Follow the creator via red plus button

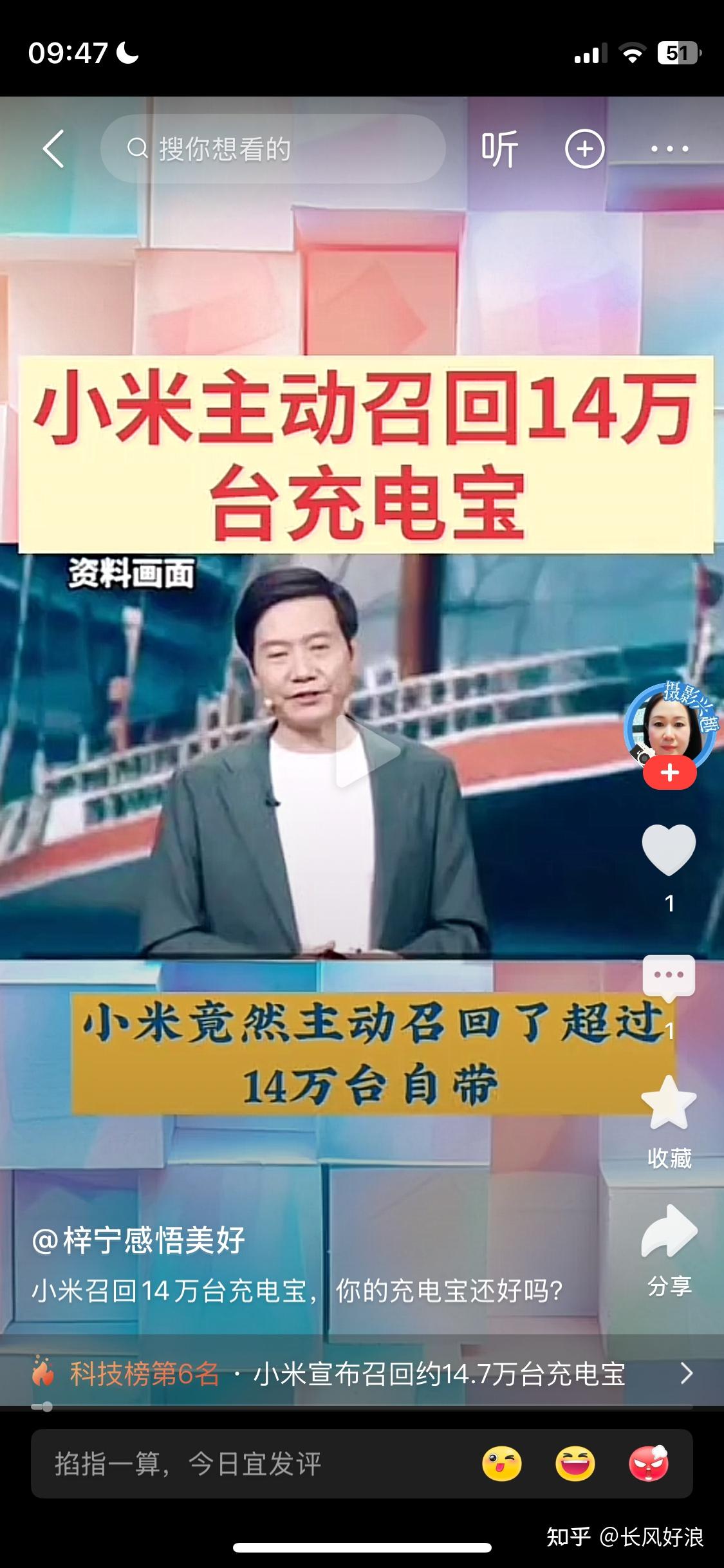coord(669,772)
